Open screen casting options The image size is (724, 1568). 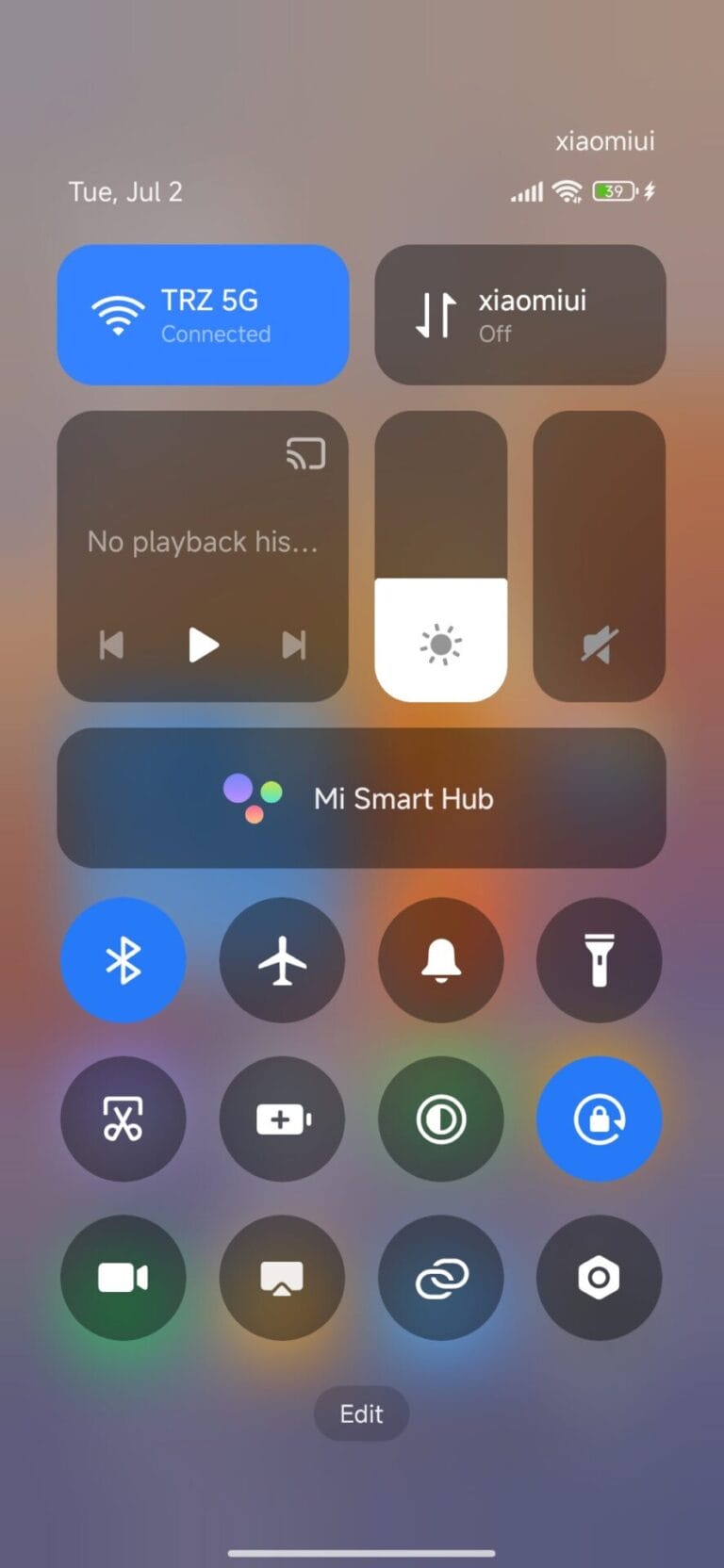(282, 1278)
